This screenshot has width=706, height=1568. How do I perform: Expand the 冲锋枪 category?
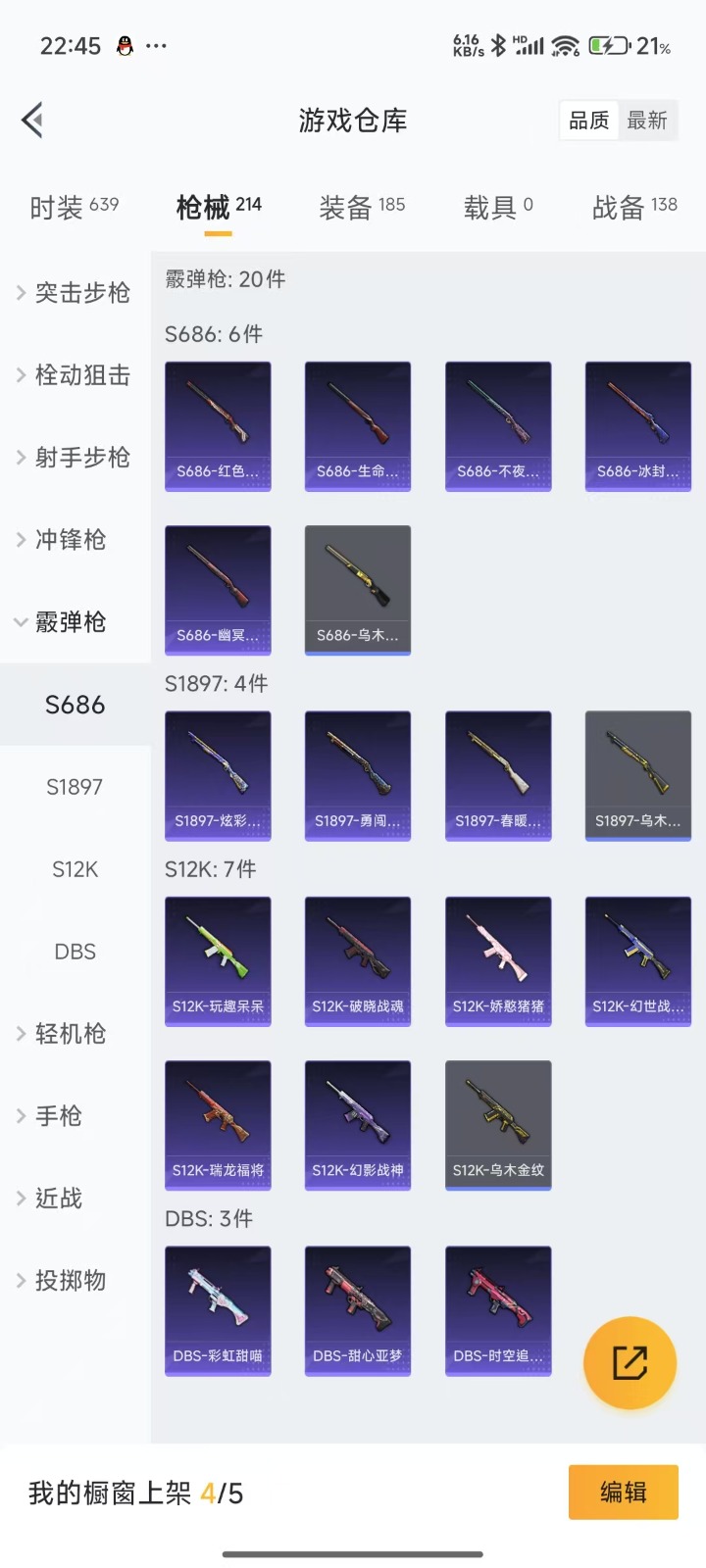pyautogui.click(x=75, y=540)
